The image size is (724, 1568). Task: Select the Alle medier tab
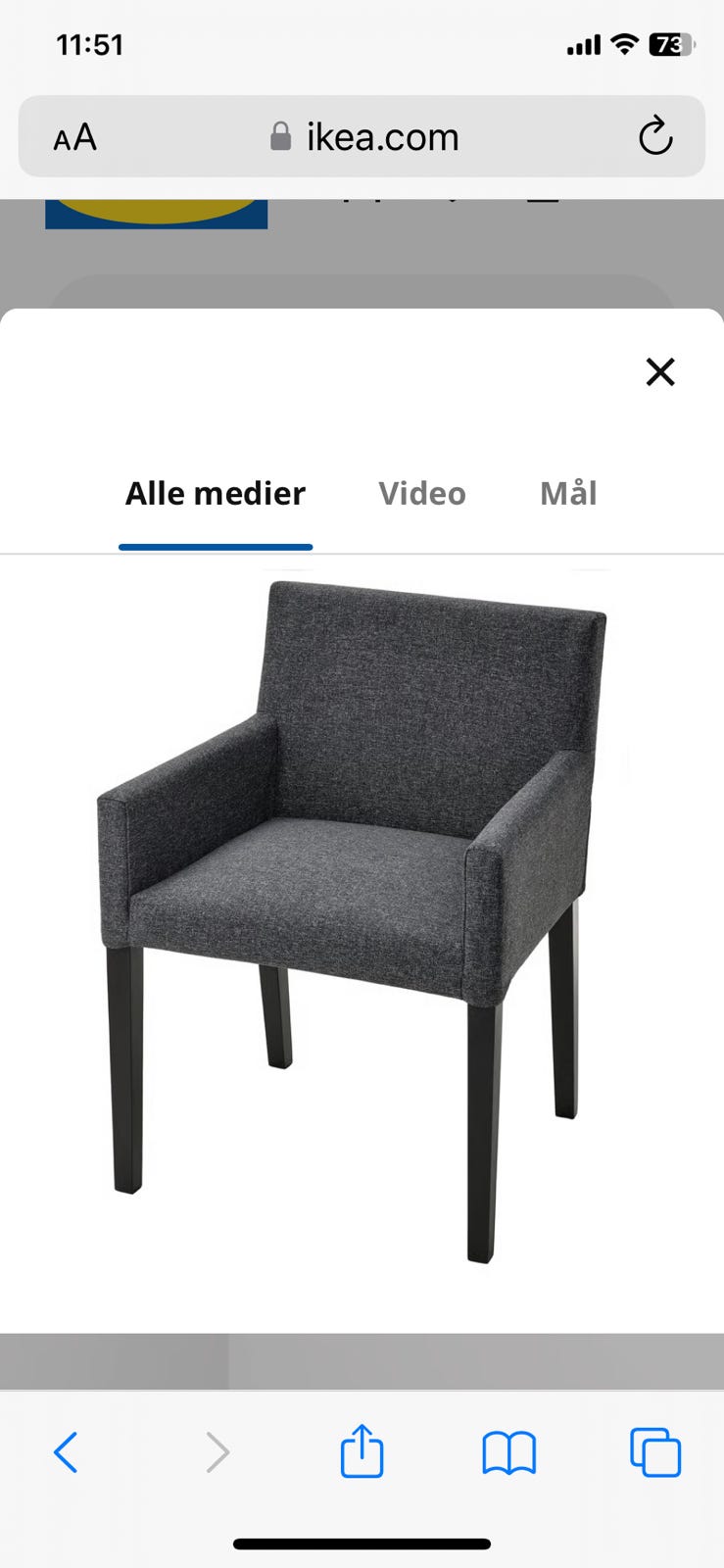[x=215, y=493]
